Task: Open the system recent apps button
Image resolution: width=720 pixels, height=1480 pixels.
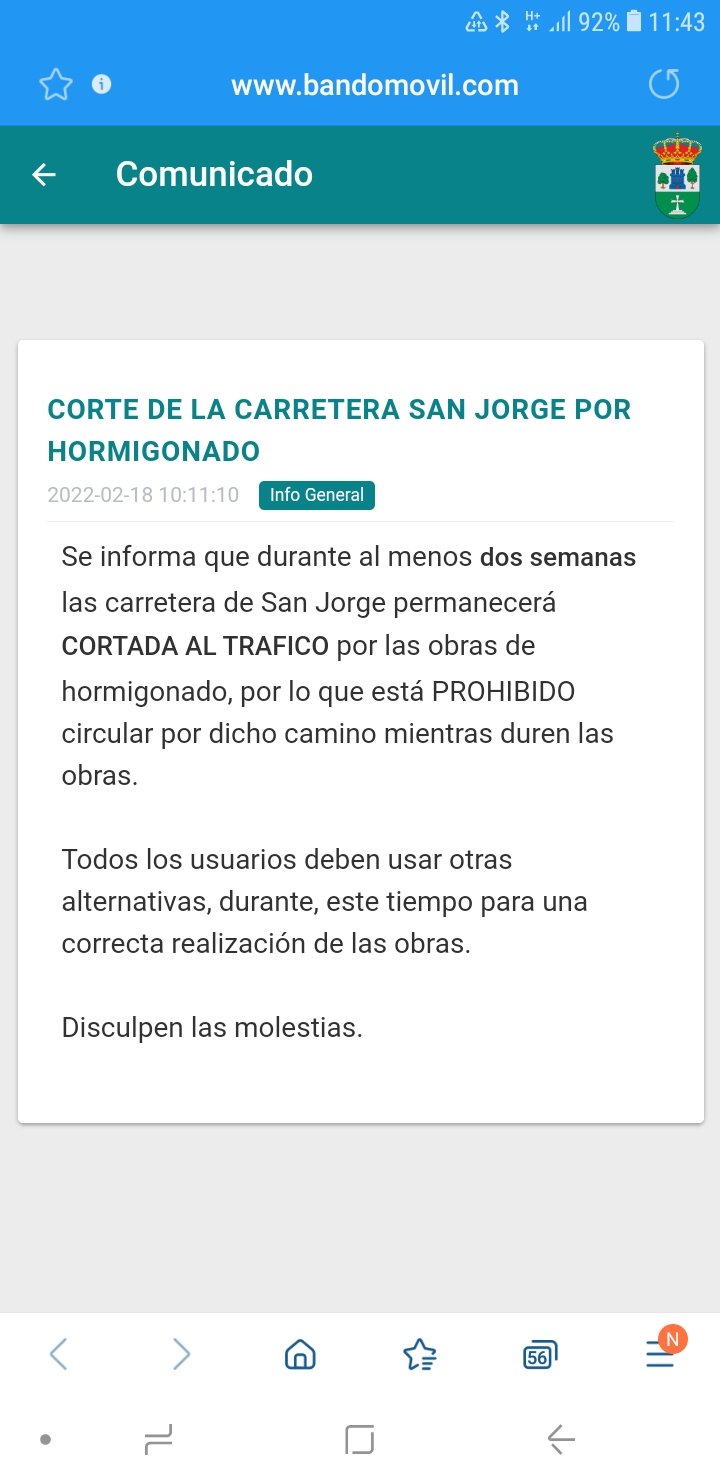Action: (159, 1440)
